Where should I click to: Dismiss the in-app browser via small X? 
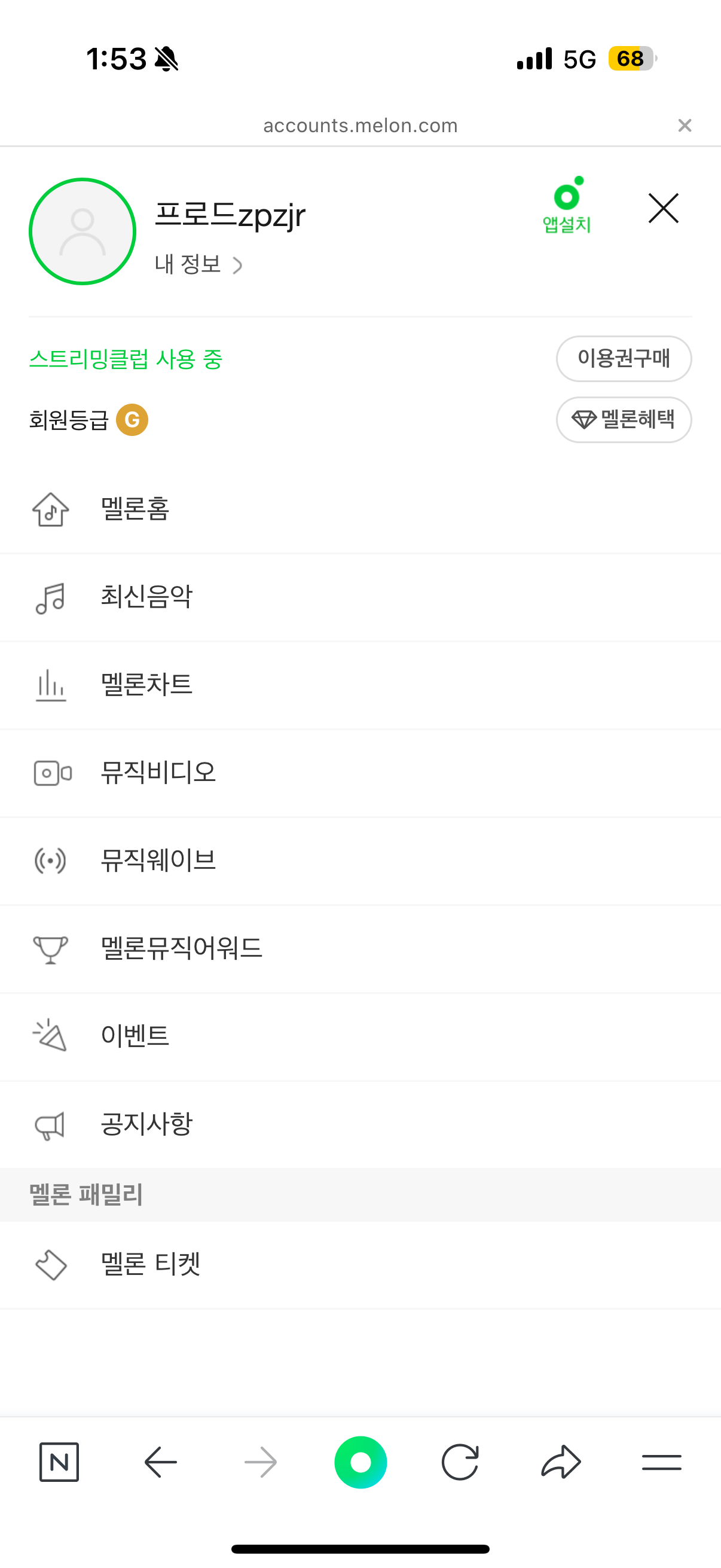tap(685, 126)
